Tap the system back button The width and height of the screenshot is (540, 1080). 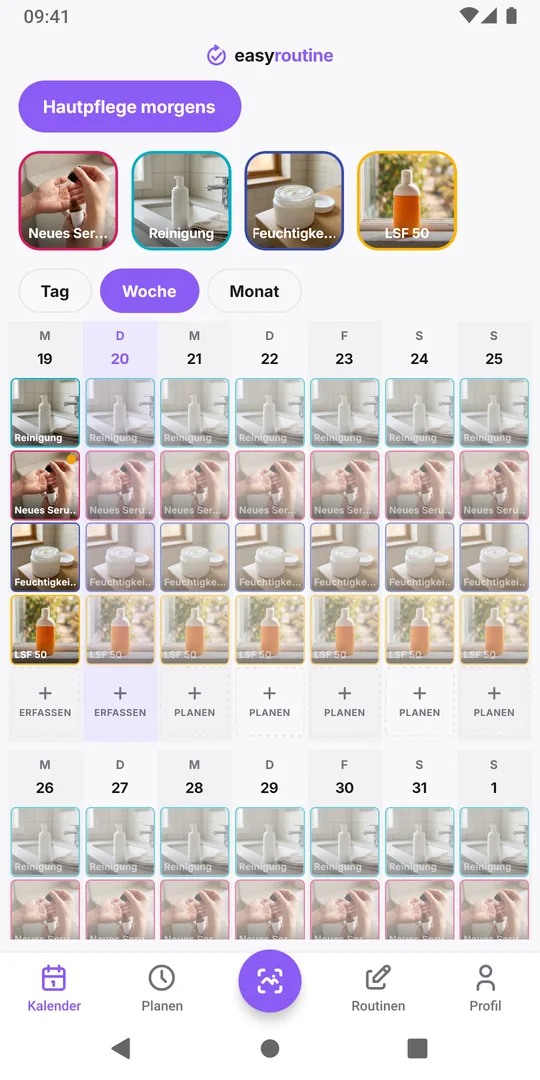point(121,1048)
